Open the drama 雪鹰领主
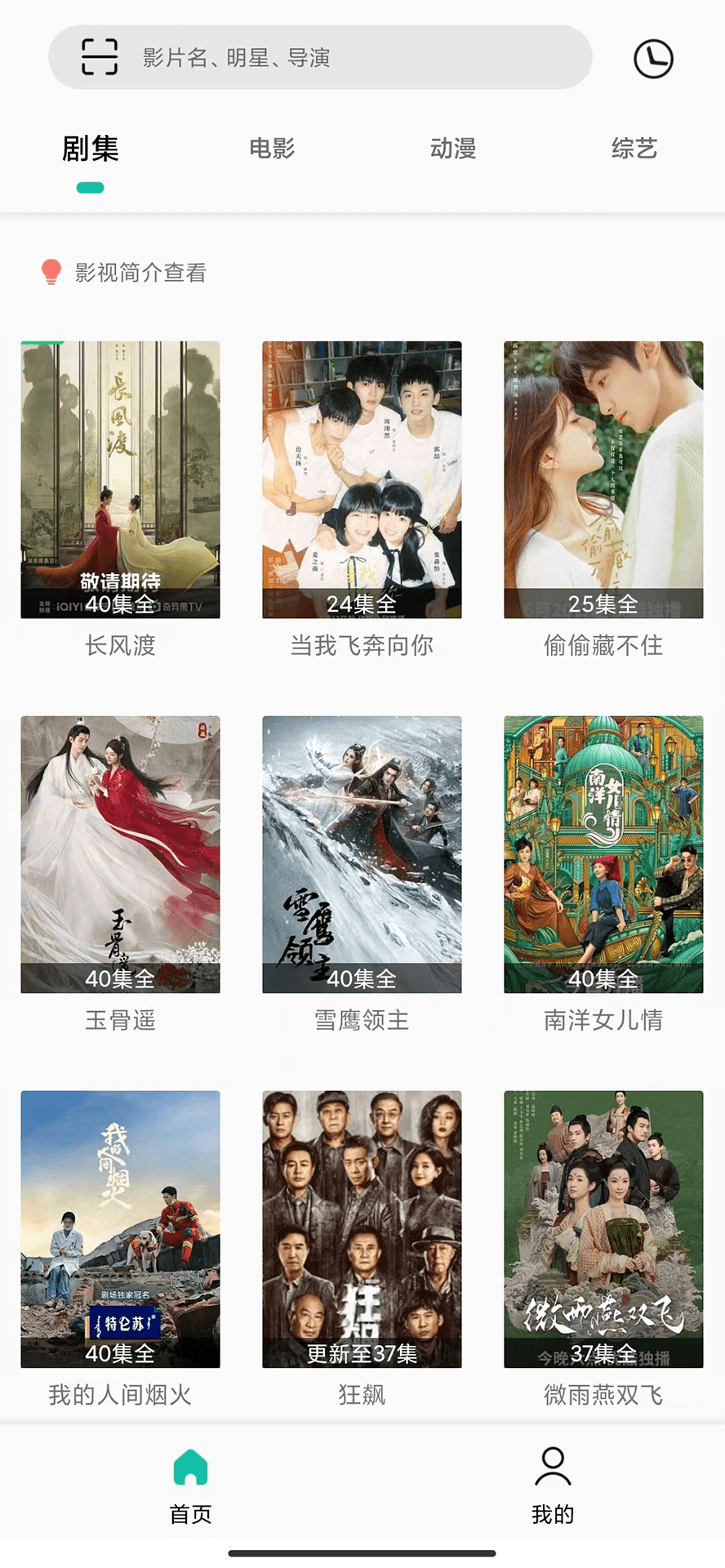This screenshot has width=725, height=1568. pos(362,854)
